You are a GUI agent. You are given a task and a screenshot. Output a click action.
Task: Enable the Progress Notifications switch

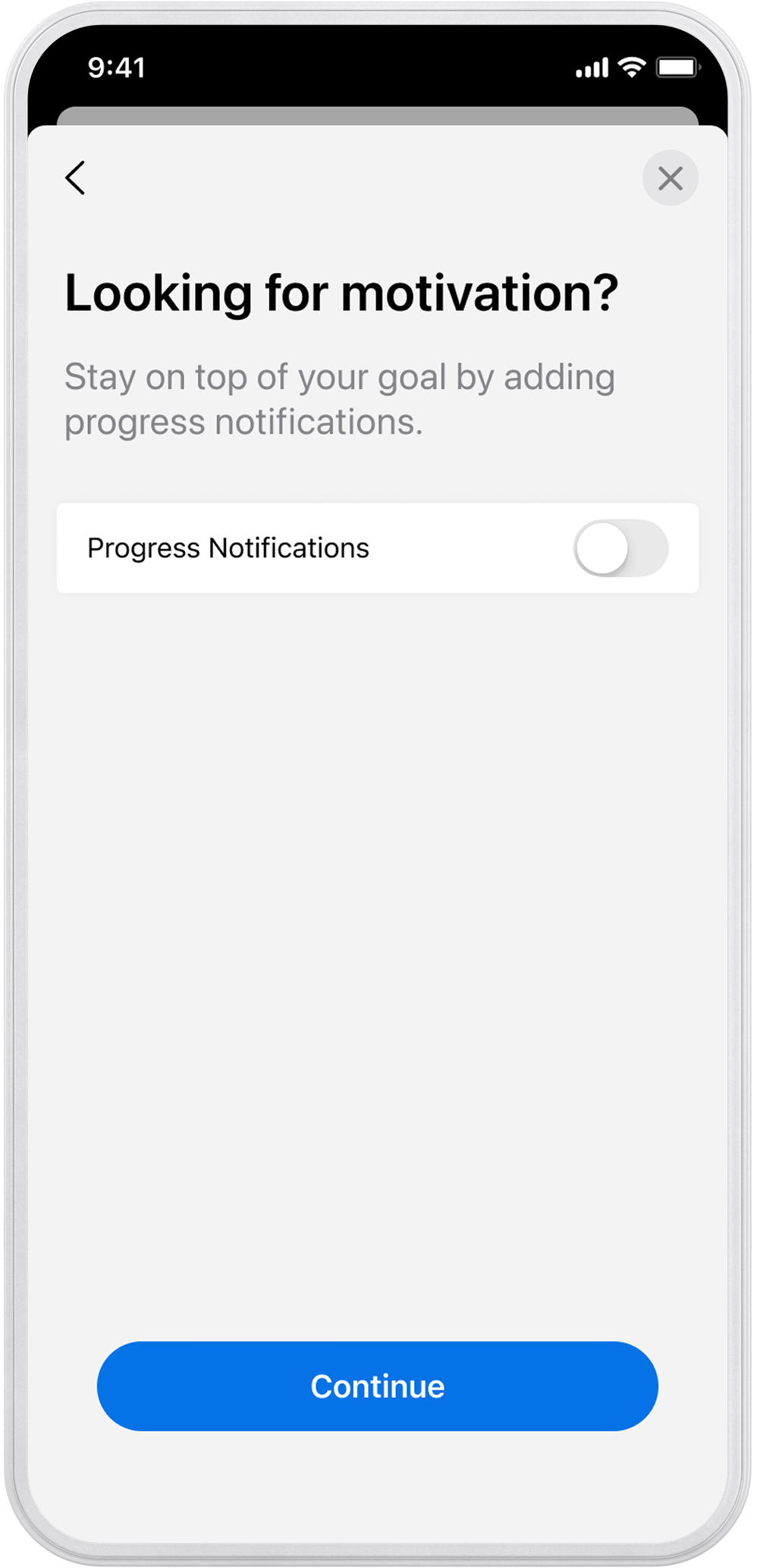[620, 548]
